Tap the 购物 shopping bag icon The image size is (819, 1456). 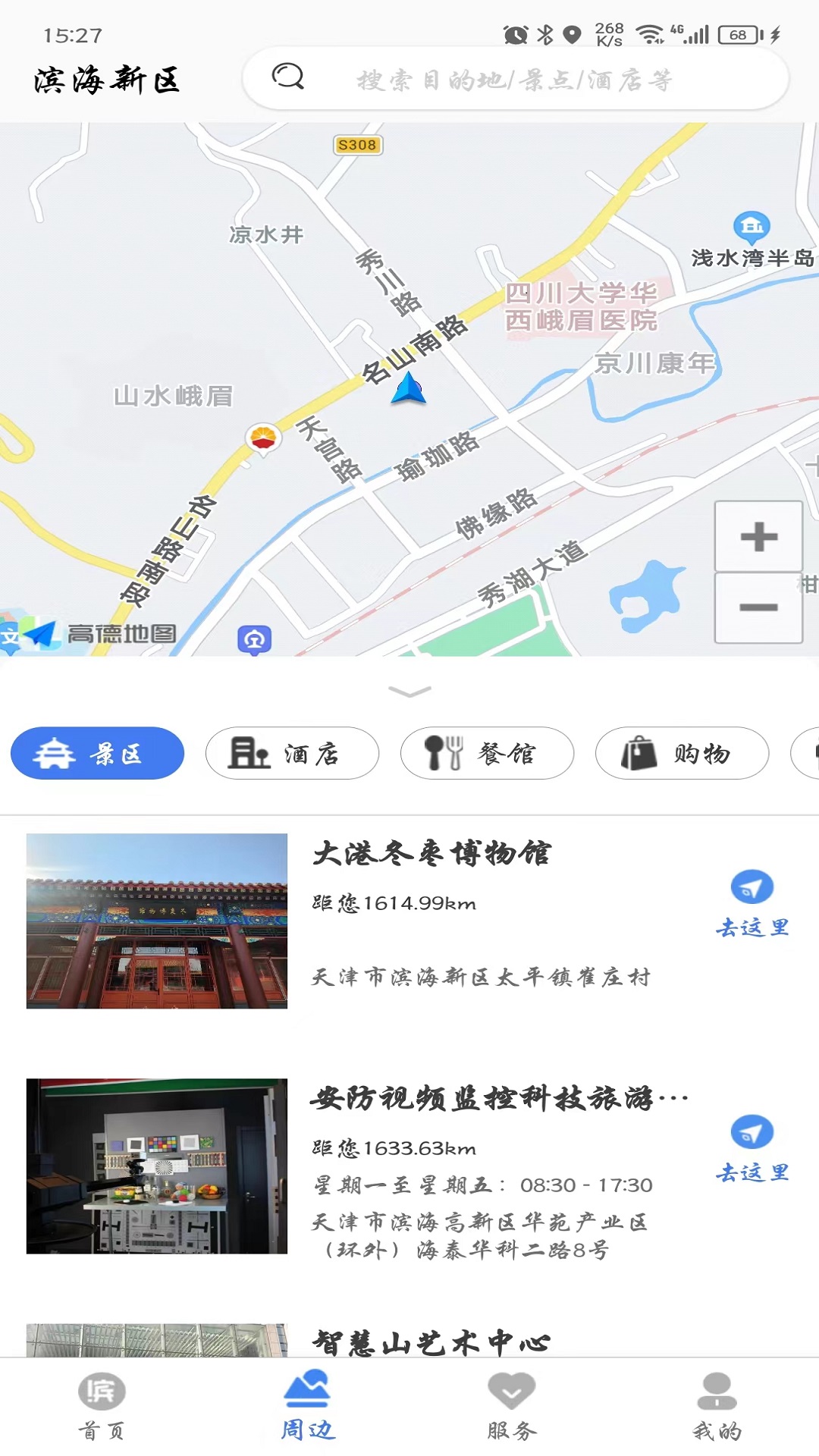(x=641, y=752)
